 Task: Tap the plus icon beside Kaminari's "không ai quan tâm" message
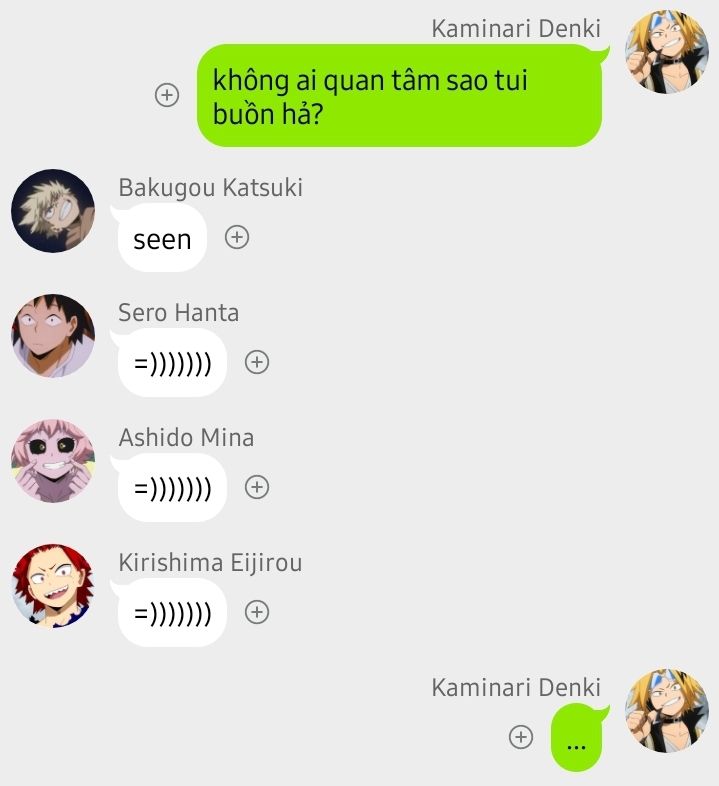pos(167,95)
